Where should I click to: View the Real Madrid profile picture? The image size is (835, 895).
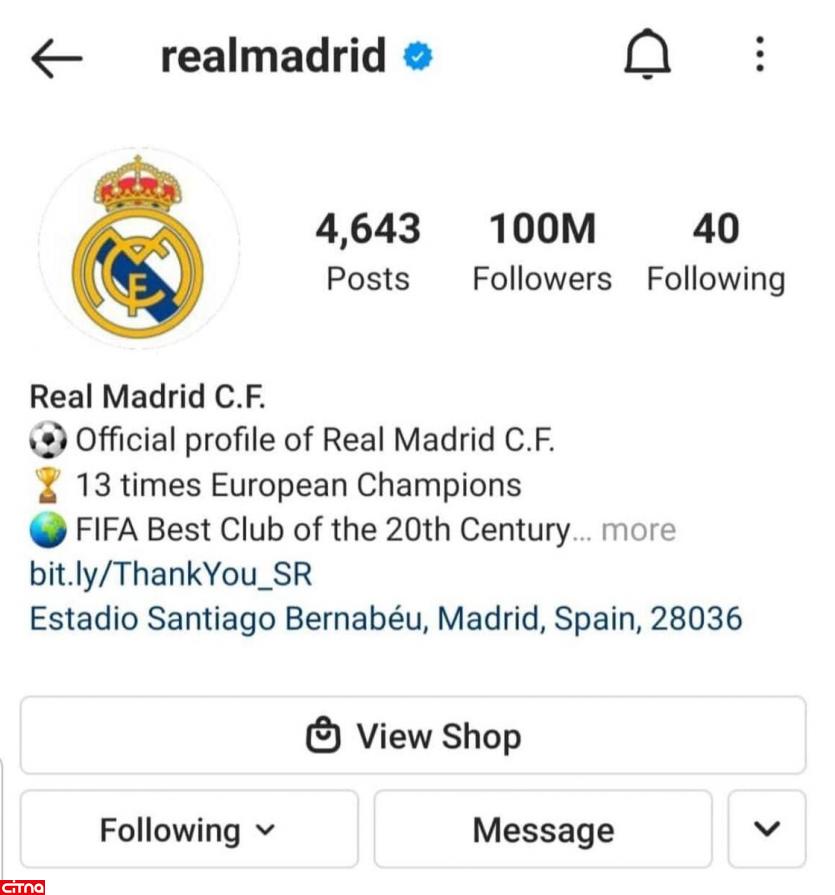pos(137,249)
